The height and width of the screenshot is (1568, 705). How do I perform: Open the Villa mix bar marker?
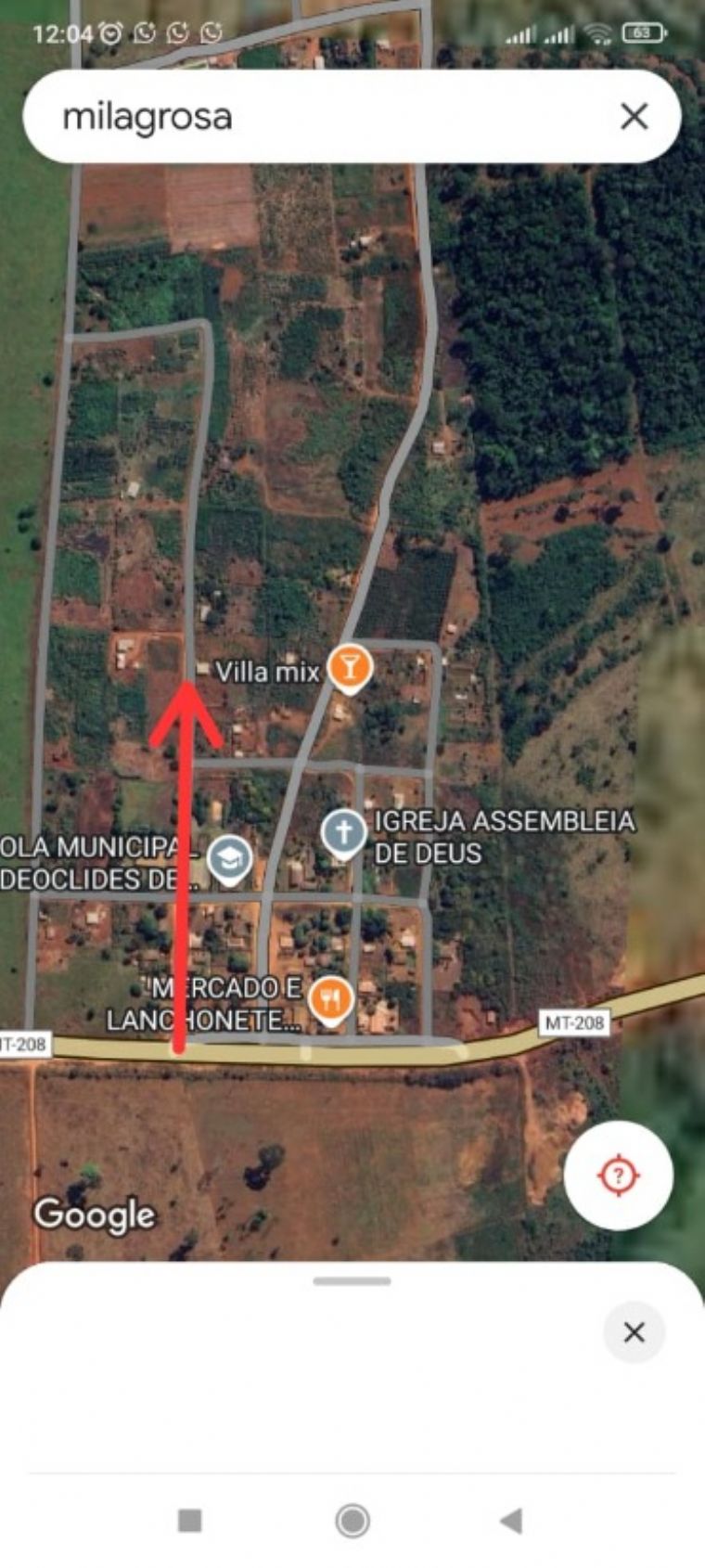(x=350, y=668)
